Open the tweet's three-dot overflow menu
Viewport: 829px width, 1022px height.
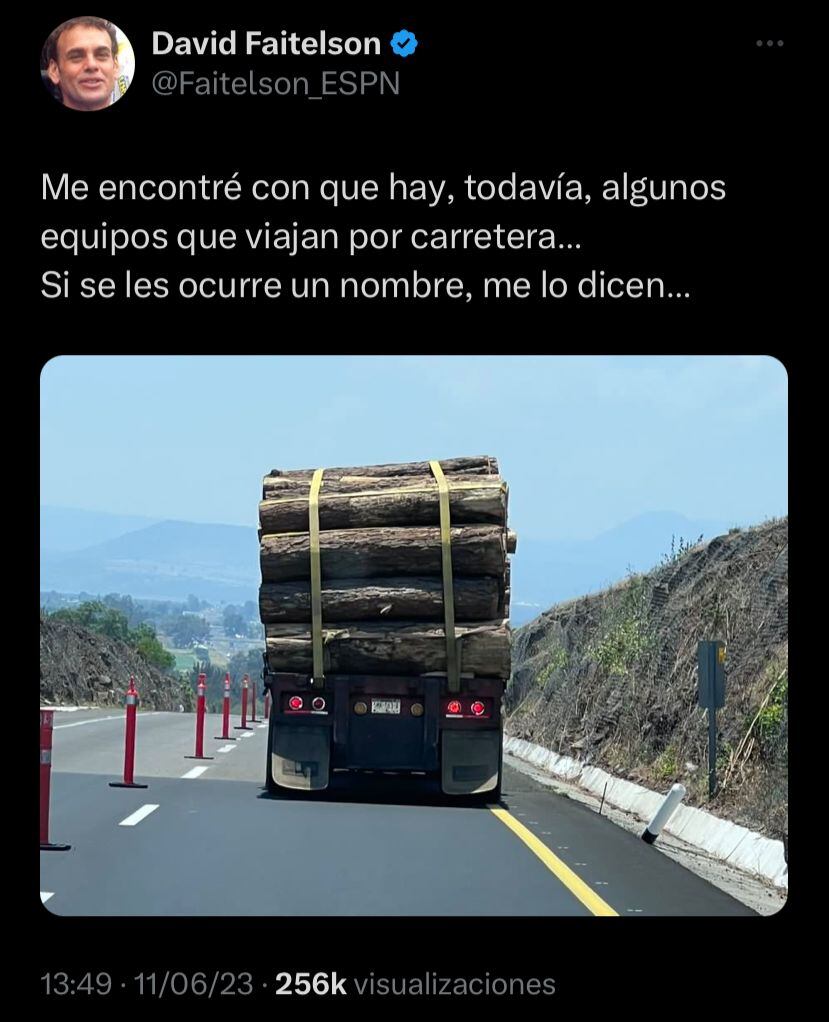click(770, 44)
